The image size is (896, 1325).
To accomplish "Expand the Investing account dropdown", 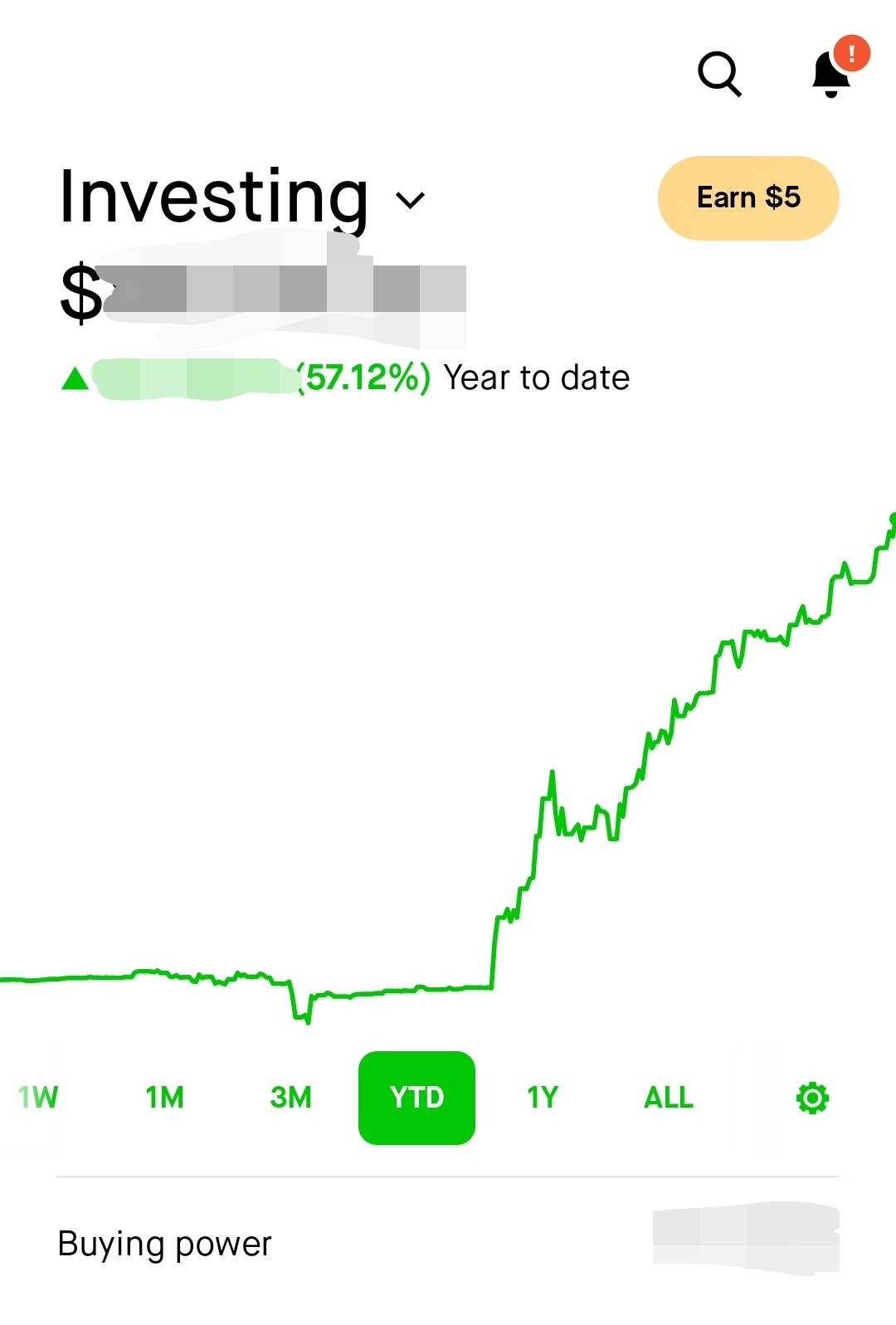I will point(411,199).
